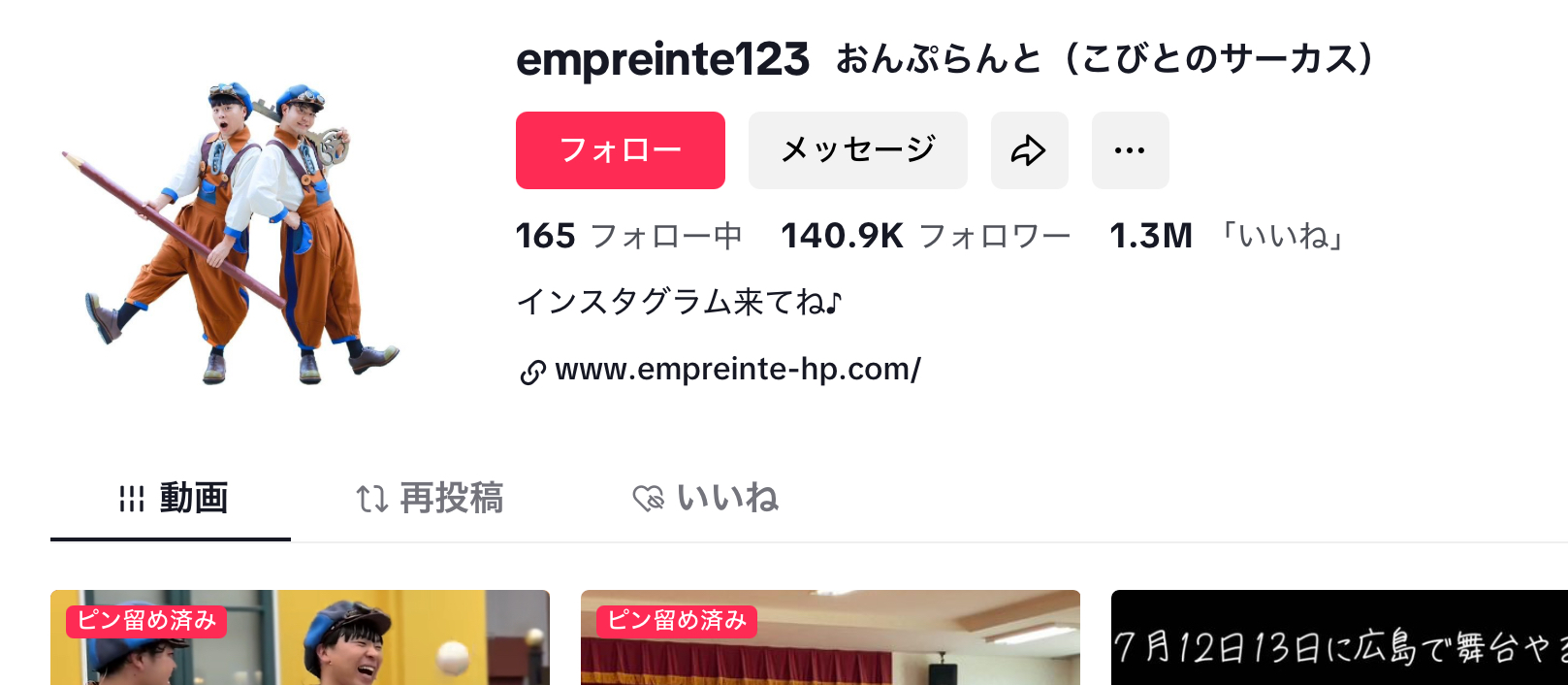Image resolution: width=1568 pixels, height=685 pixels.
Task: Switch to the いいね tab
Action: click(706, 499)
